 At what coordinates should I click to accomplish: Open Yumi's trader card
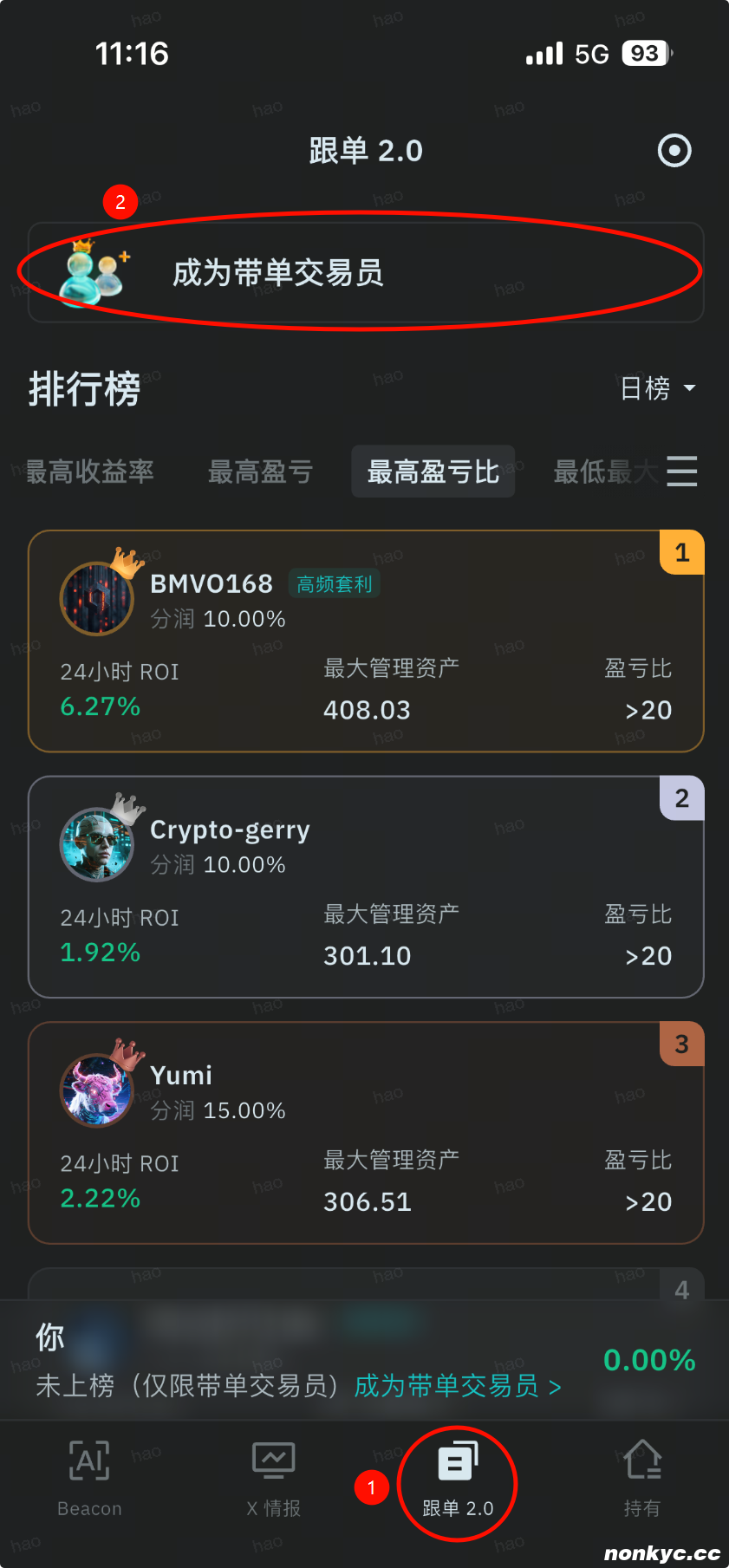tap(365, 1133)
